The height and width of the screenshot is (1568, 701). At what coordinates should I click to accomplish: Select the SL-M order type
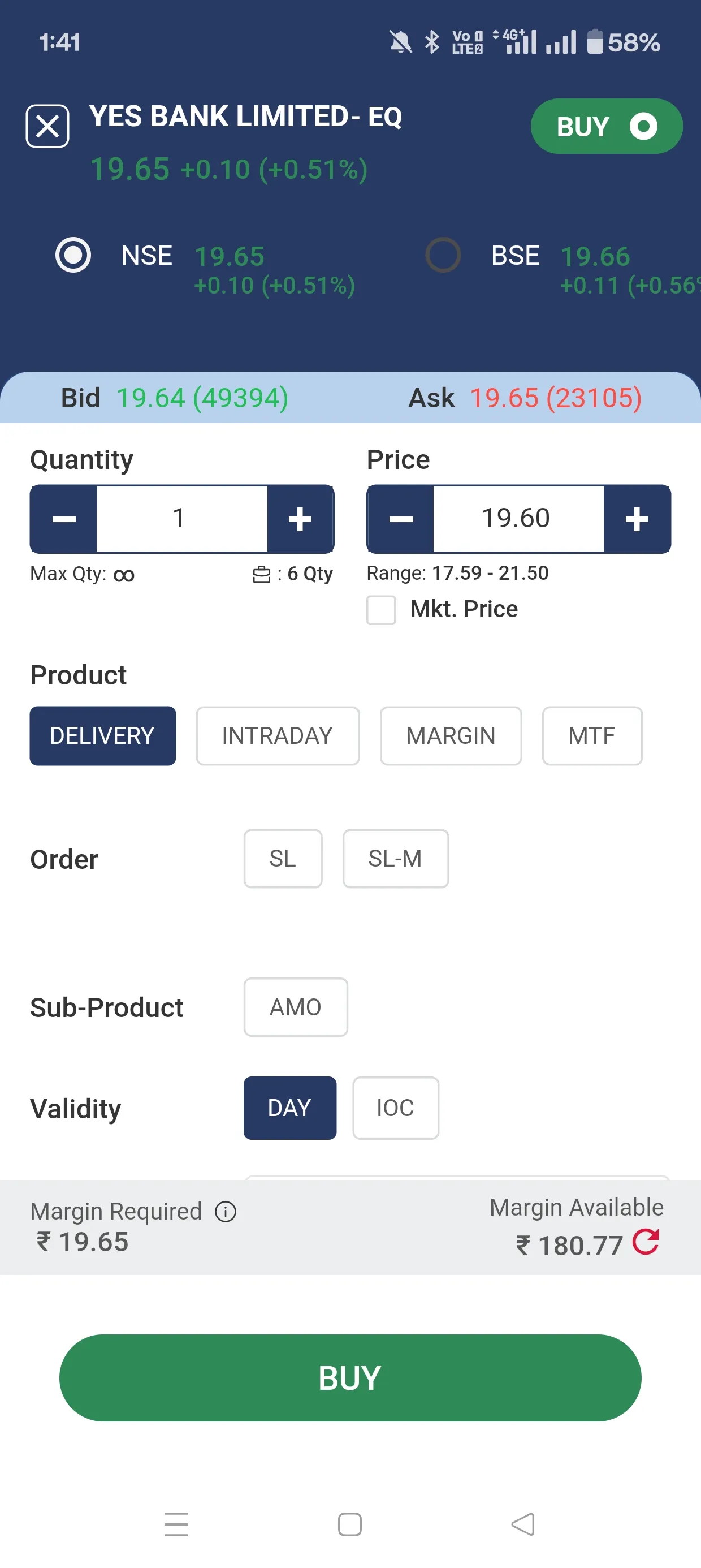395,858
